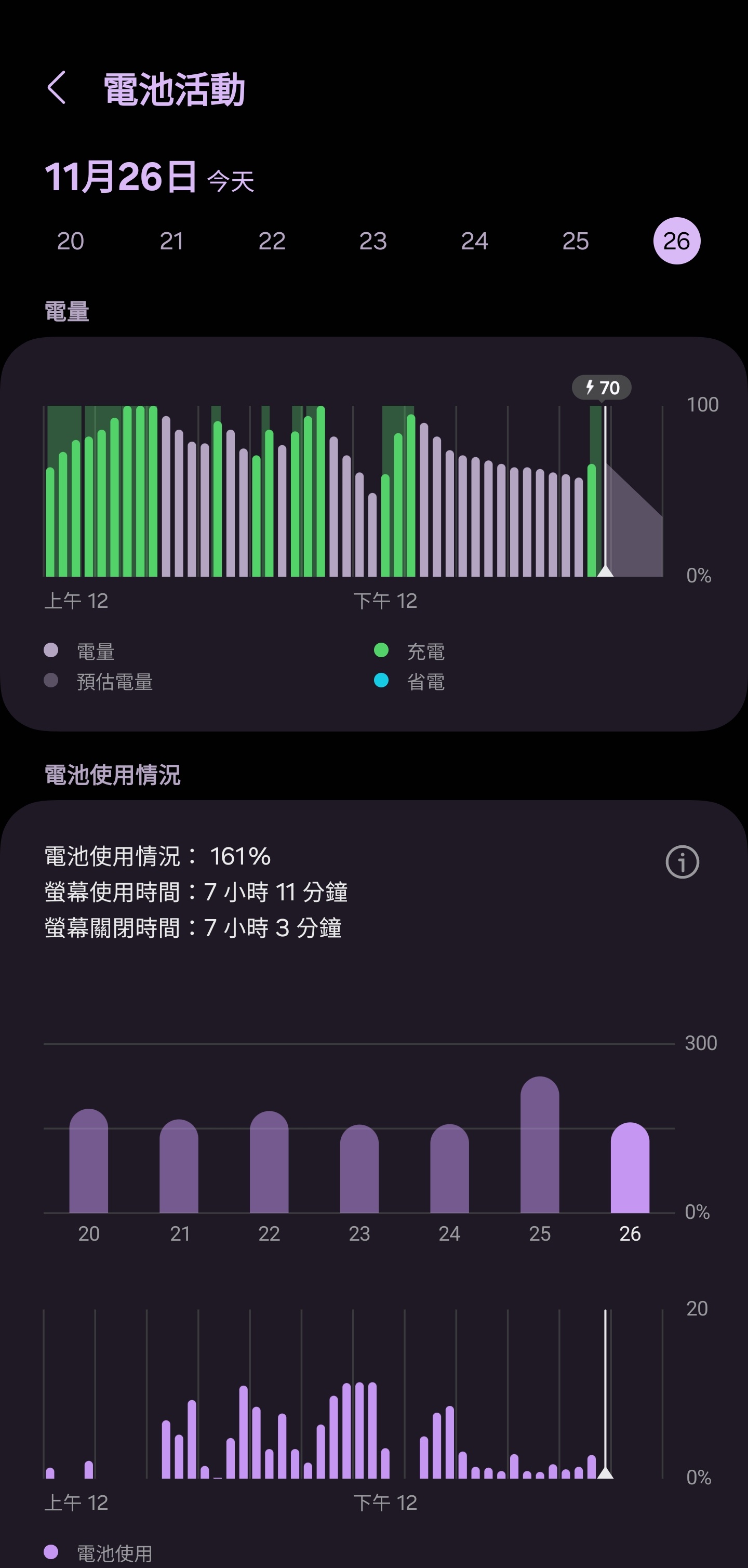Viewport: 748px width, 1568px height.
Task: Select day 24 in the date row
Action: 474,241
